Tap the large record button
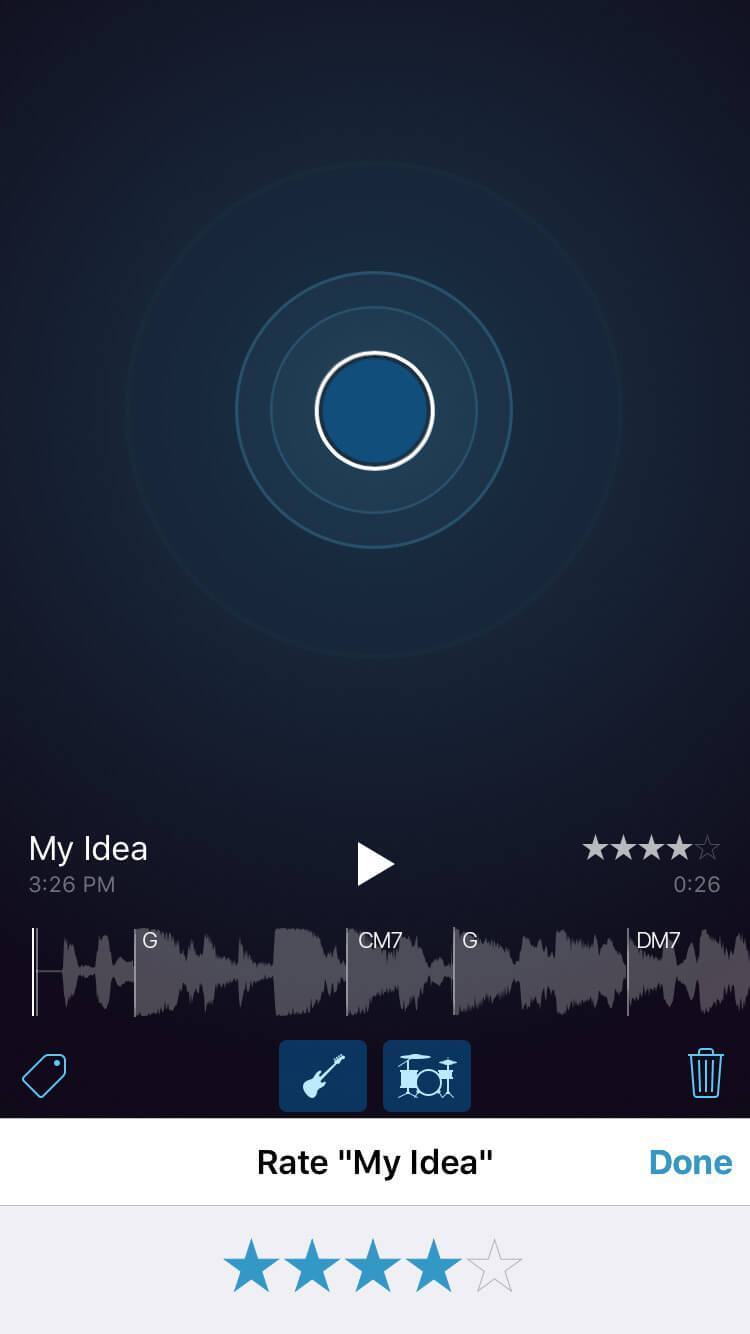This screenshot has height=1334, width=750. coord(375,410)
